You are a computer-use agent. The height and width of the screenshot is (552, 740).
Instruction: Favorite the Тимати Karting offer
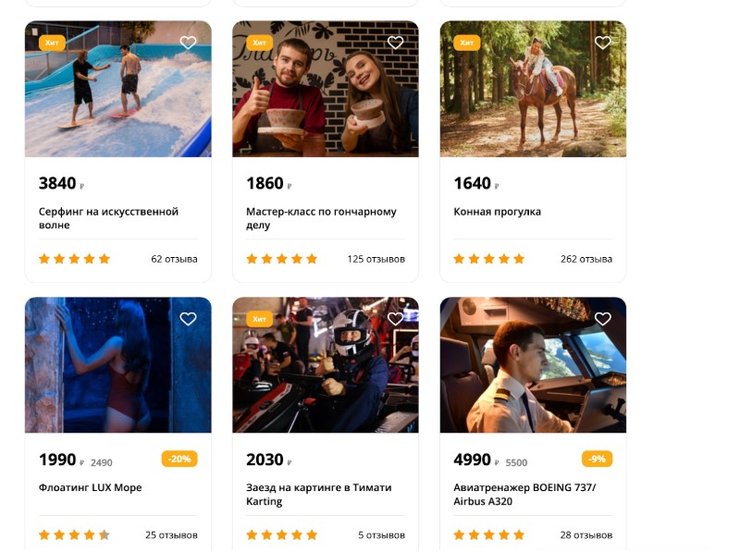coord(395,319)
